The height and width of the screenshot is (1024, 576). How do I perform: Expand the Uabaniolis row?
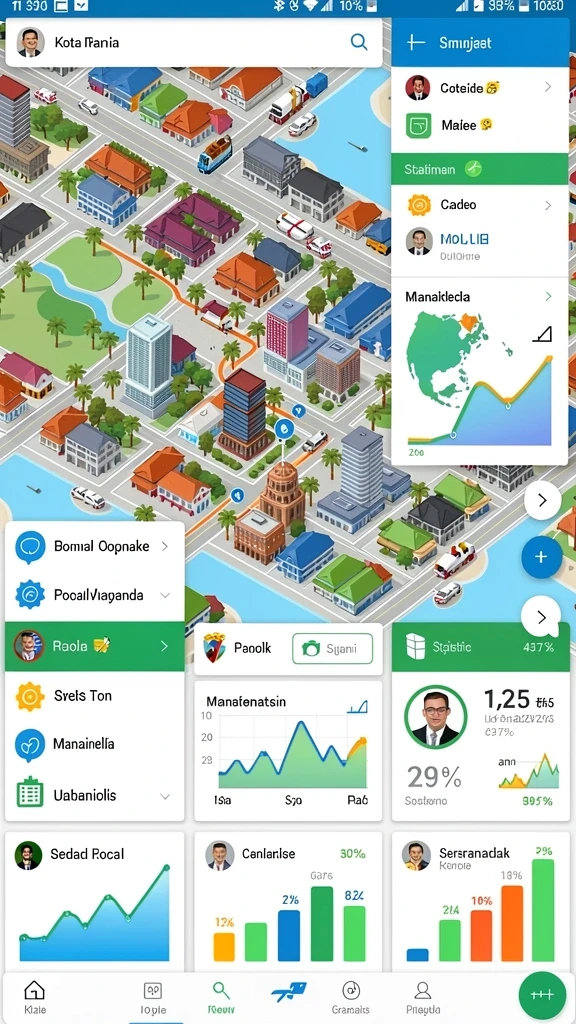95,795
